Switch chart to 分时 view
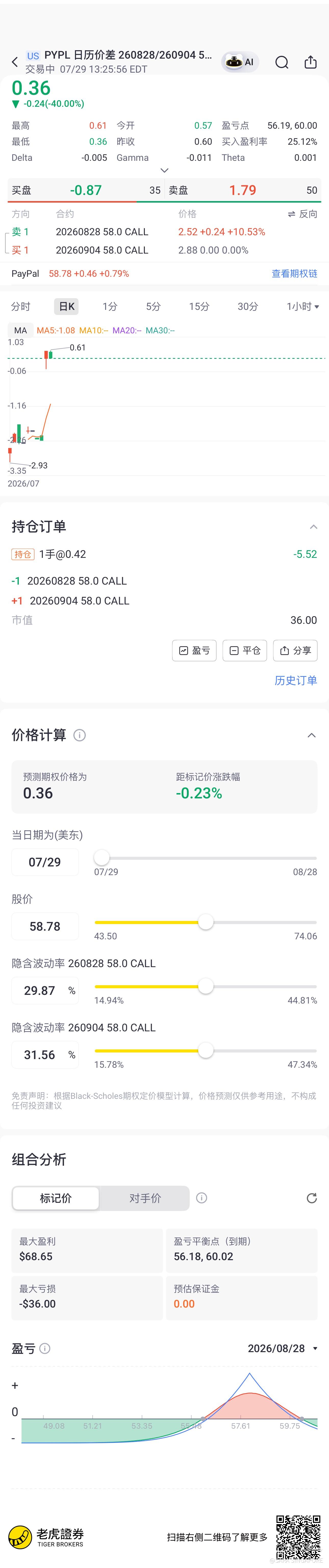Image resolution: width=329 pixels, height=1568 pixels. pos(21,306)
